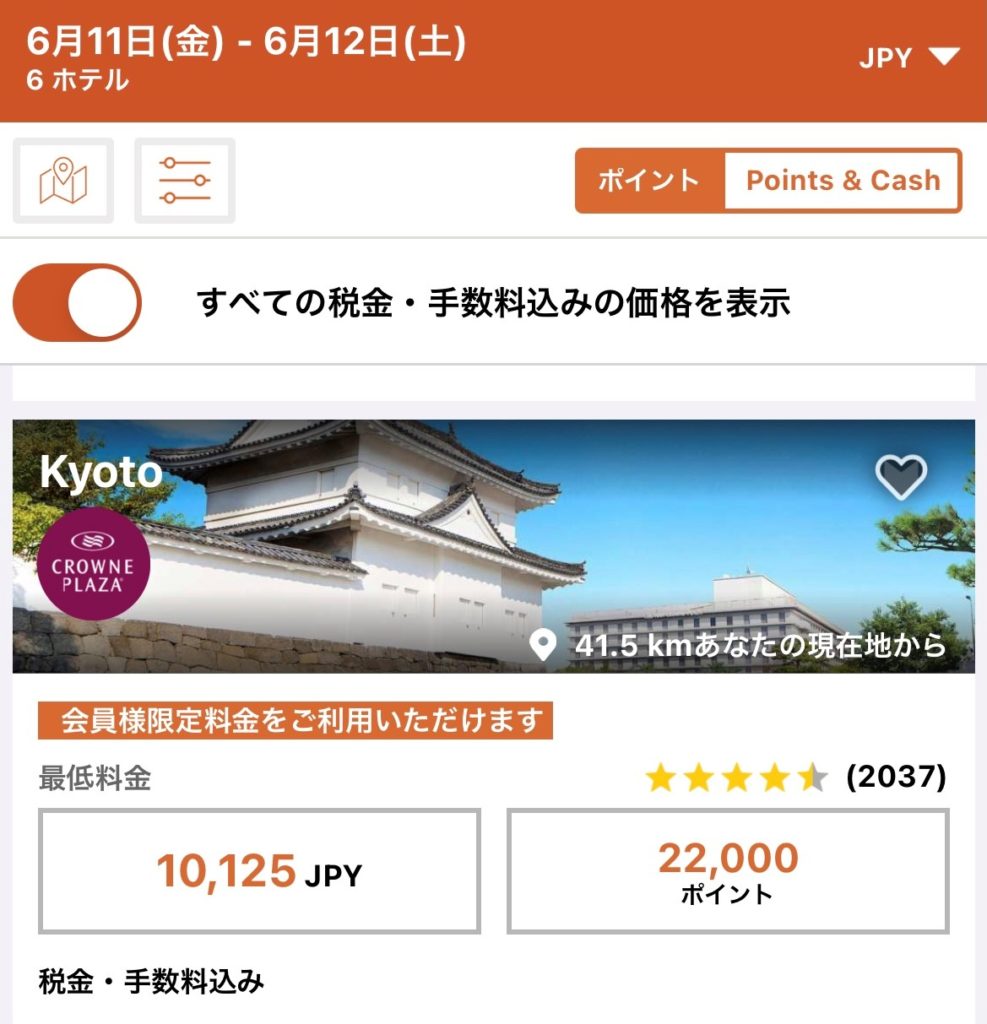Image resolution: width=987 pixels, height=1024 pixels.
Task: Toggle the taxes and fees price switch
Action: 77,303
